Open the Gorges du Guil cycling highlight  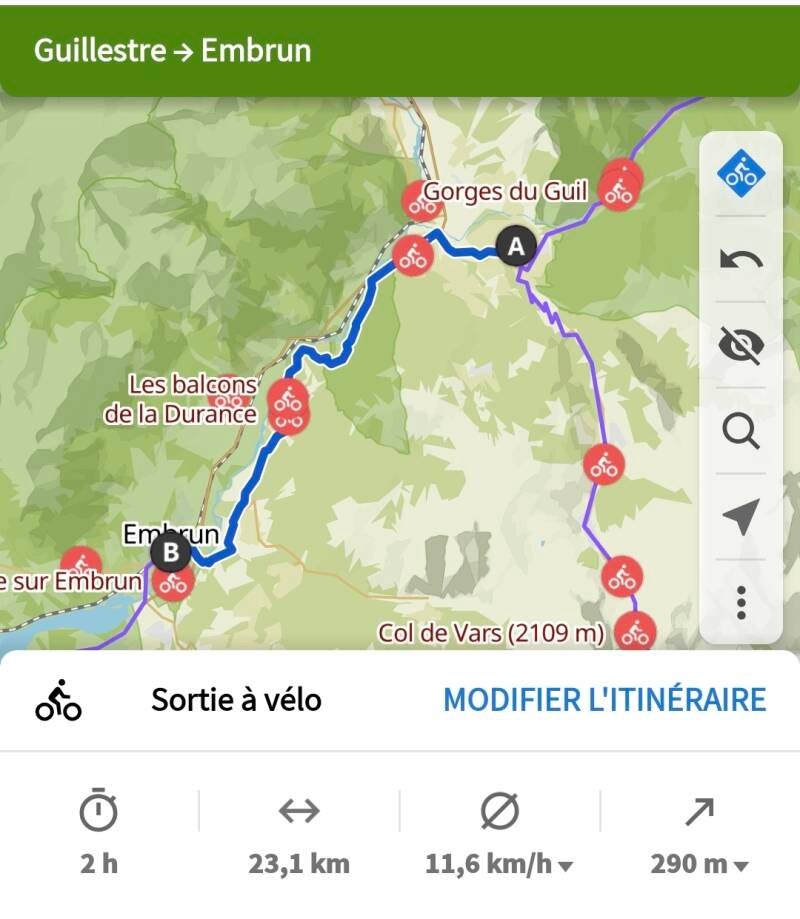click(621, 185)
